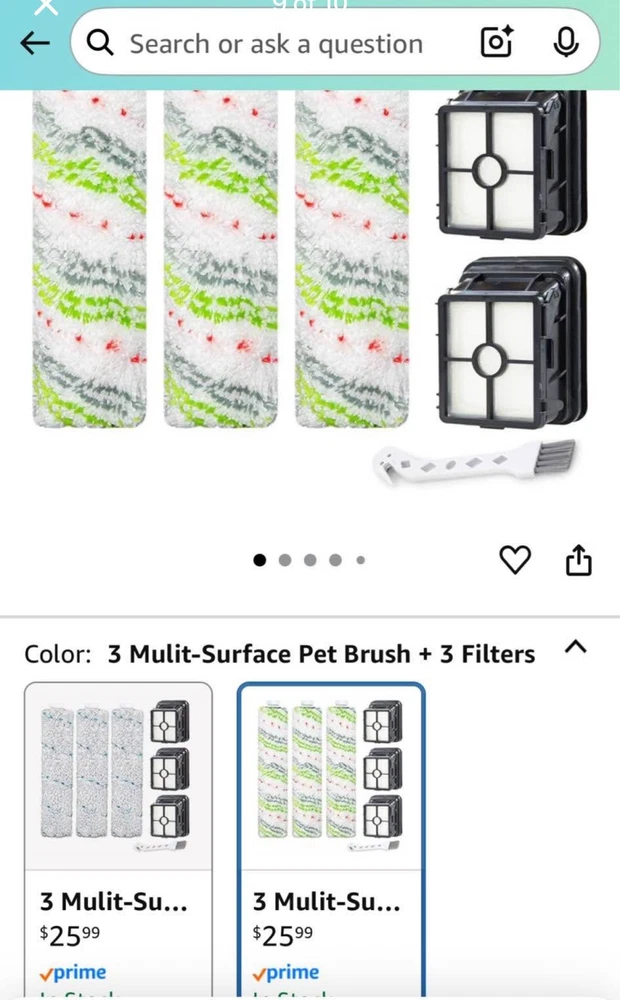Add product to wish list heart
This screenshot has height=1000, width=620.
pyautogui.click(x=515, y=561)
